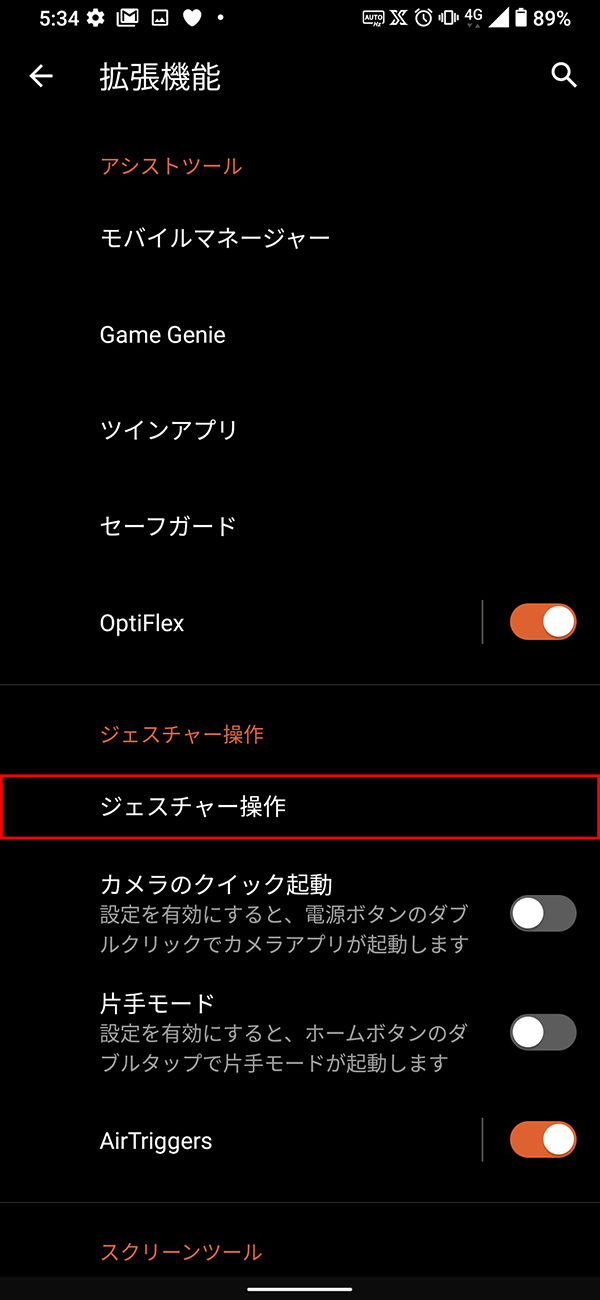
Task: Open AirTriggers settings
Action: (x=156, y=1141)
